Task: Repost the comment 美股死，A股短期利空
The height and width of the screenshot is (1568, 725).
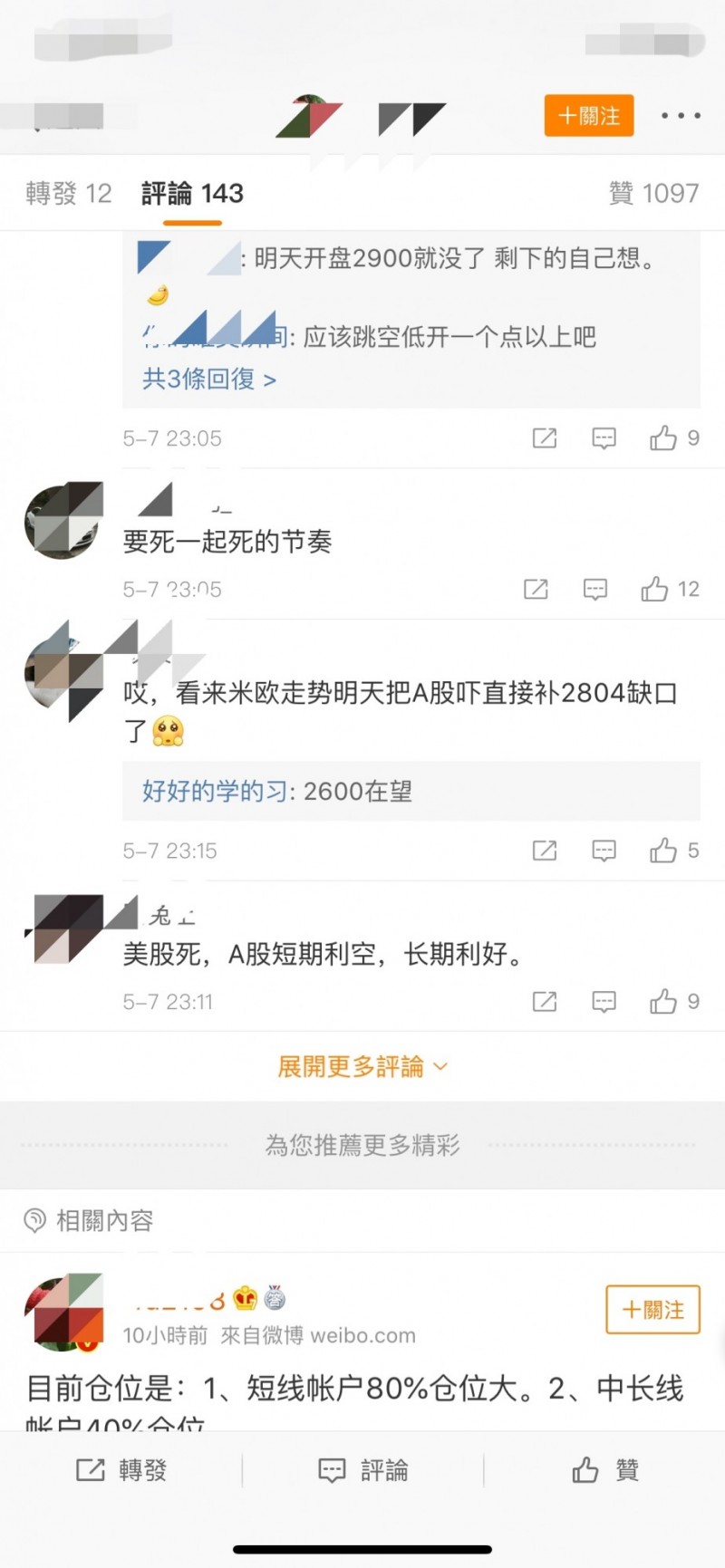Action: click(545, 1002)
